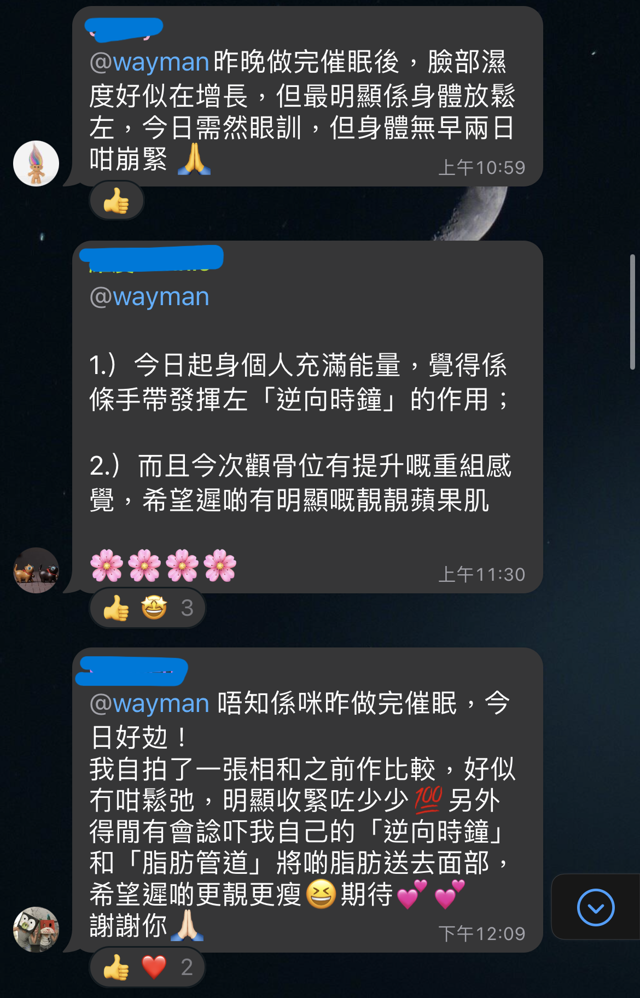The height and width of the screenshot is (998, 640).
Task: Tap the @wayman mention in the 10:59 message
Action: [150, 62]
